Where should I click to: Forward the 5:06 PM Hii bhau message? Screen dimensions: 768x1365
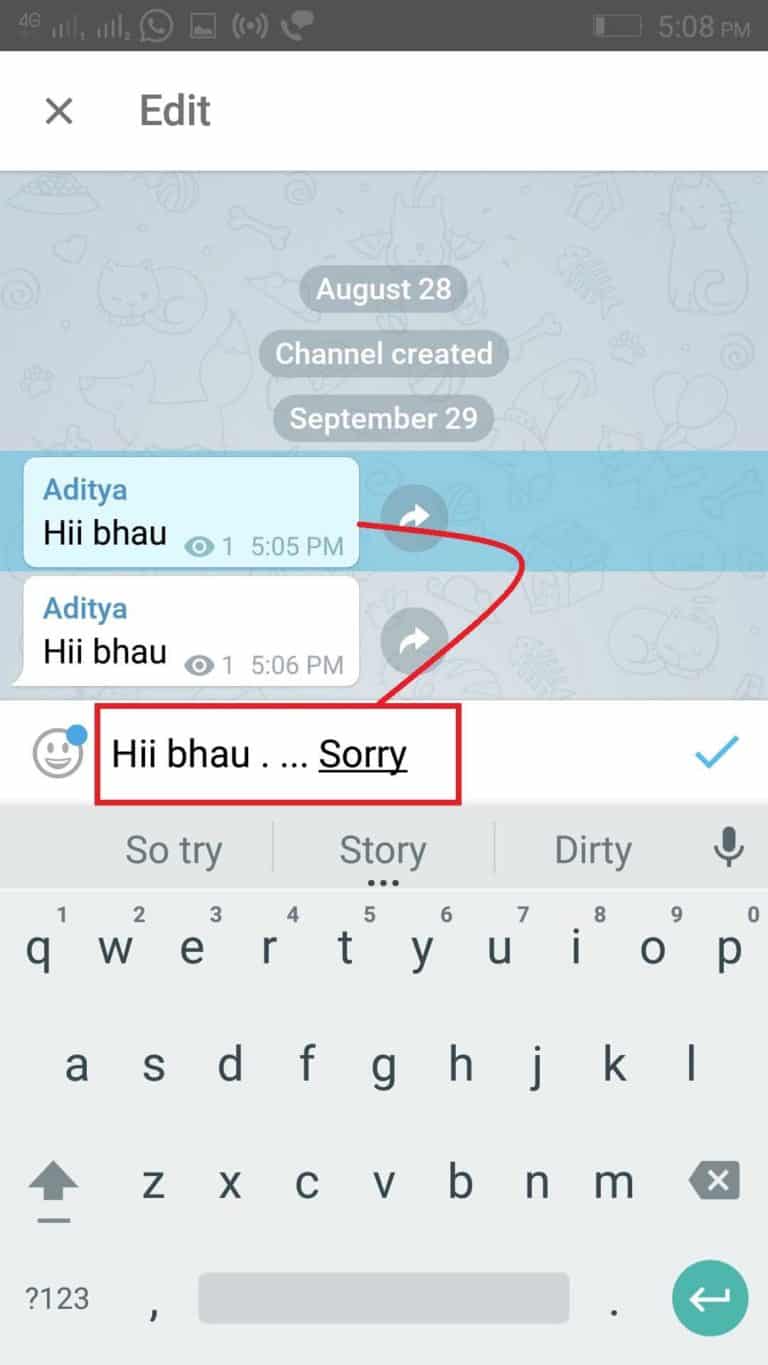coord(414,641)
